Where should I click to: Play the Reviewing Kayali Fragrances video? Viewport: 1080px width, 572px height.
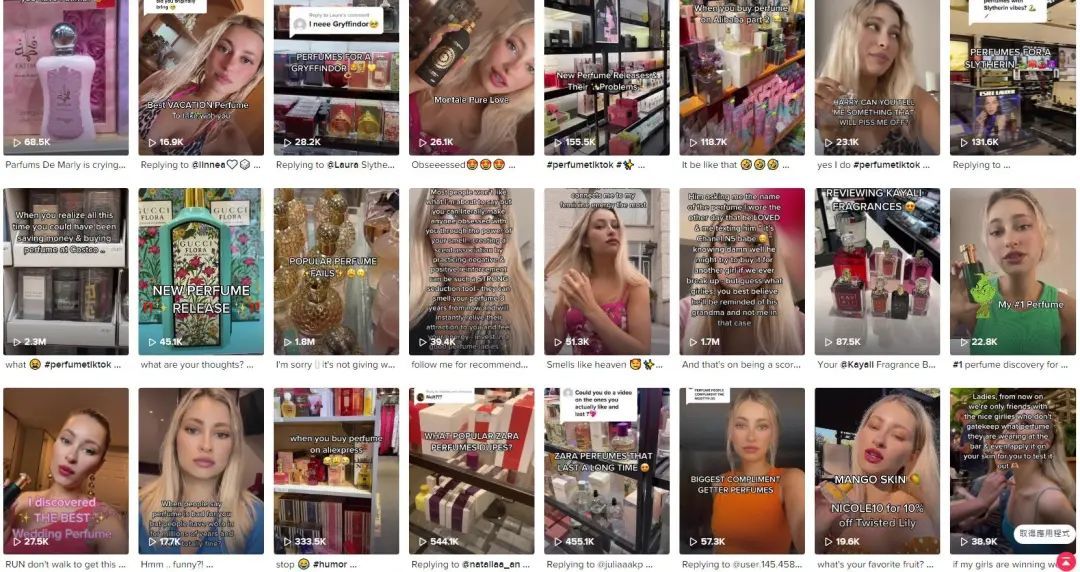[877, 270]
